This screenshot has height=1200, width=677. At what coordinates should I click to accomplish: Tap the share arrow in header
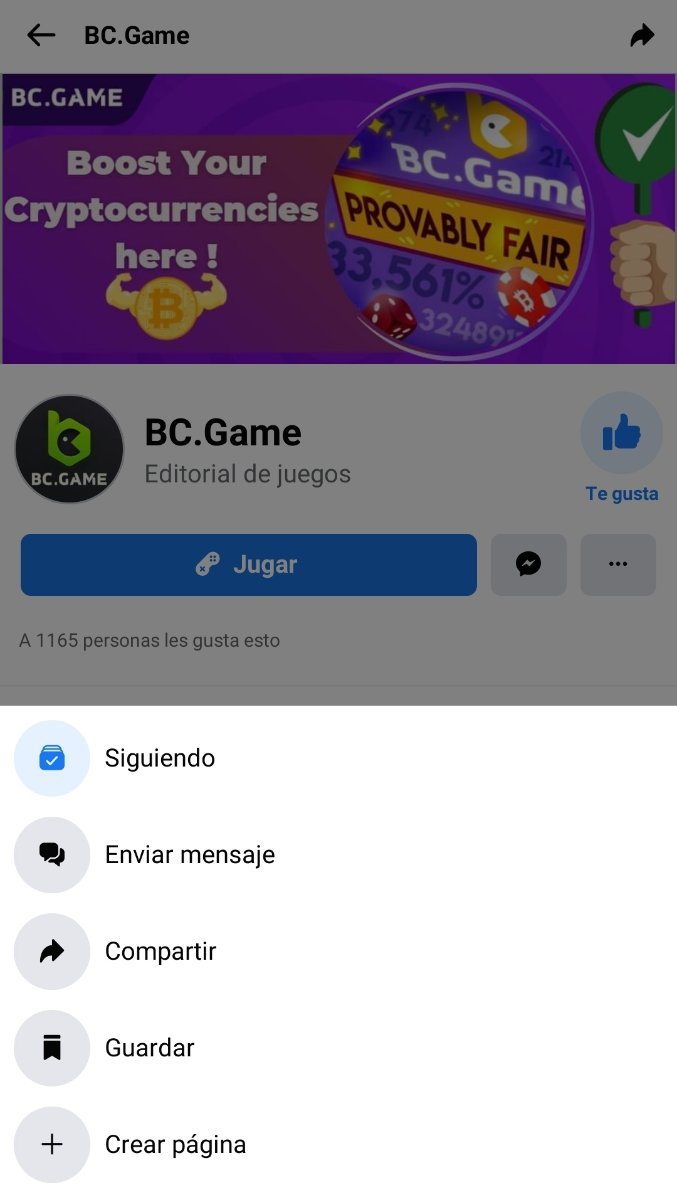pyautogui.click(x=641, y=36)
